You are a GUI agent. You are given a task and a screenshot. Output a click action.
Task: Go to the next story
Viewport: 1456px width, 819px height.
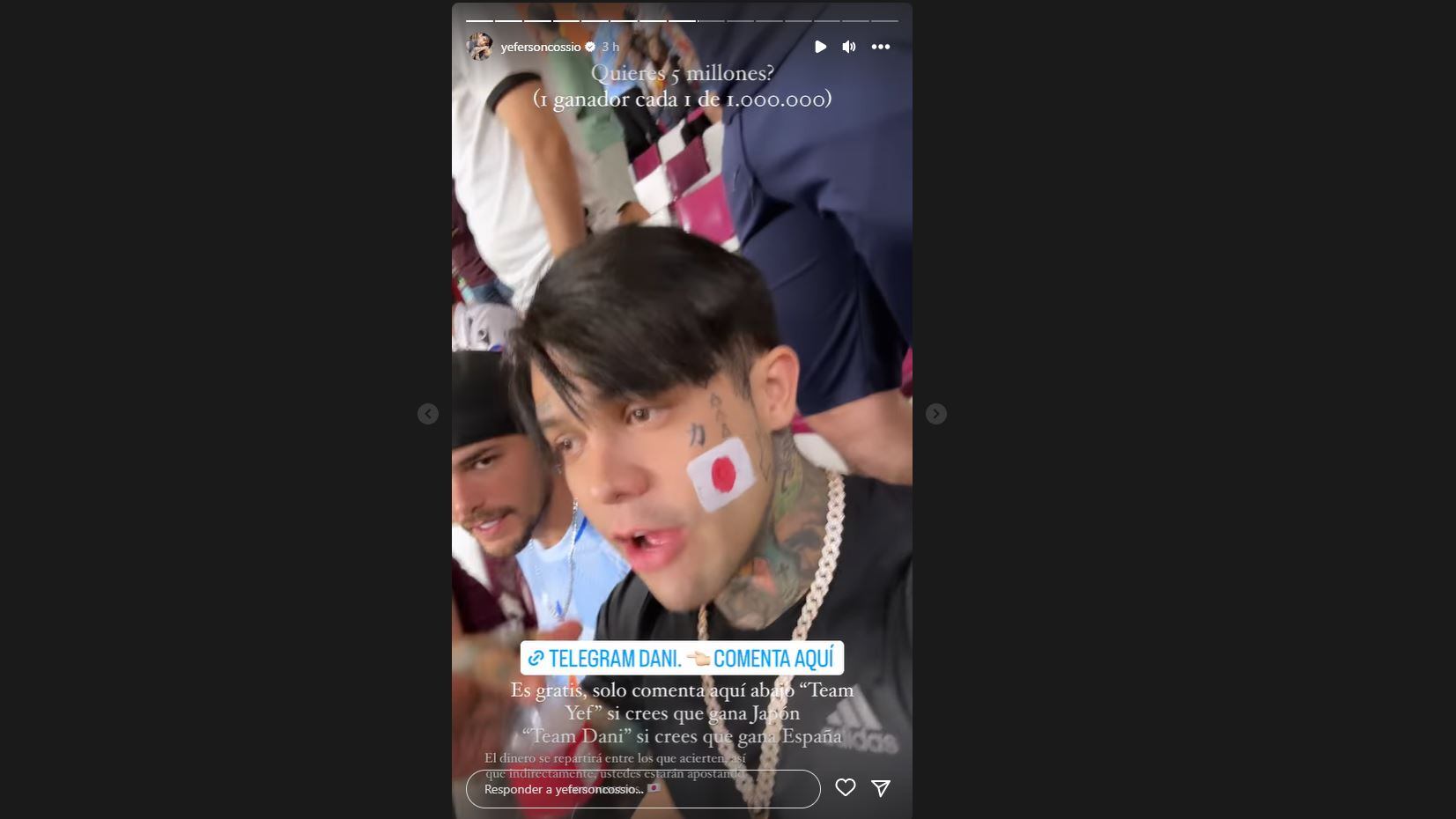(935, 414)
